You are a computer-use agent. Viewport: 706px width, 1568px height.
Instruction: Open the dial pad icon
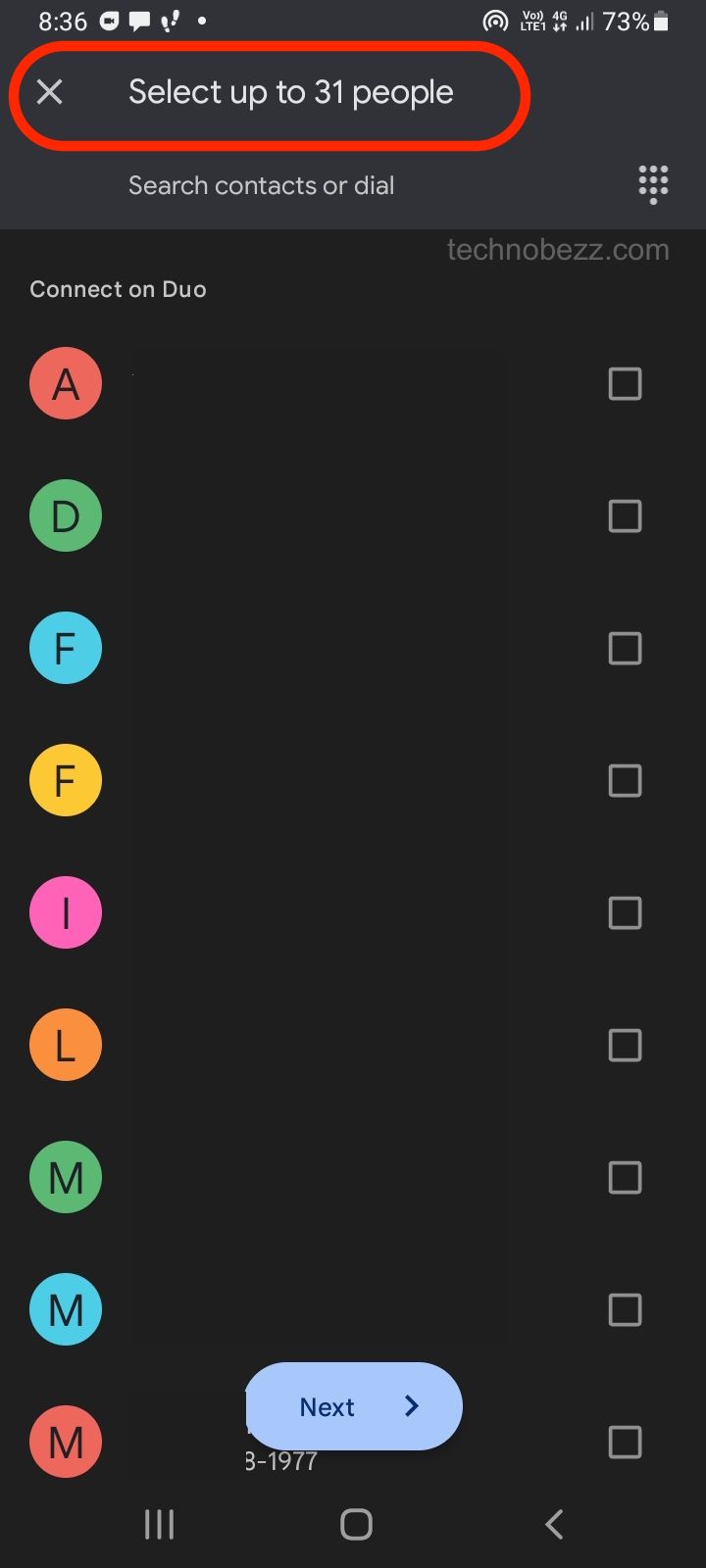653,184
